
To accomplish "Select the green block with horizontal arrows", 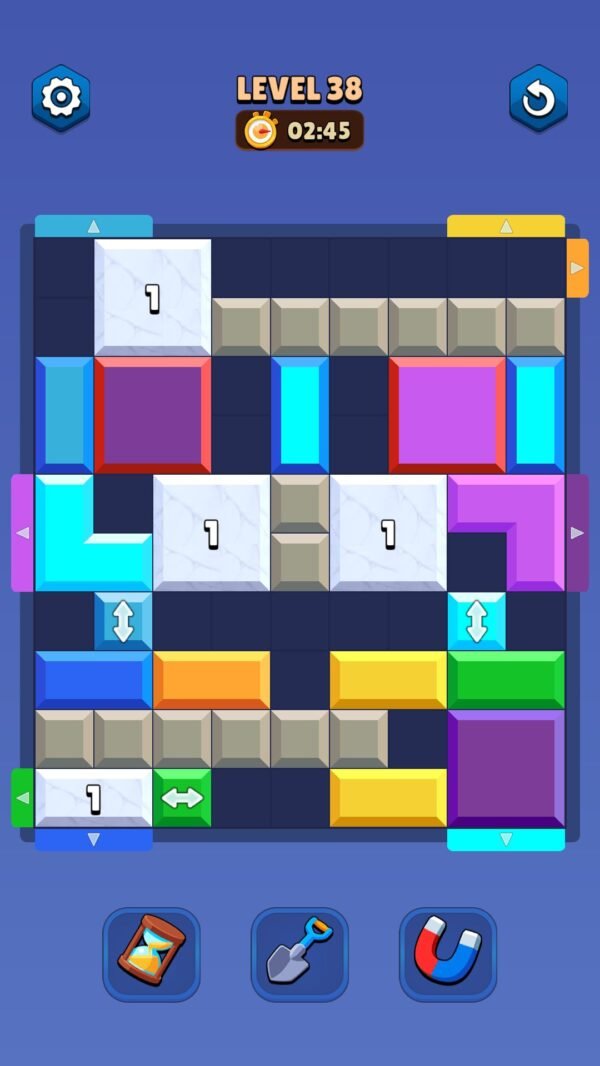I will [182, 798].
